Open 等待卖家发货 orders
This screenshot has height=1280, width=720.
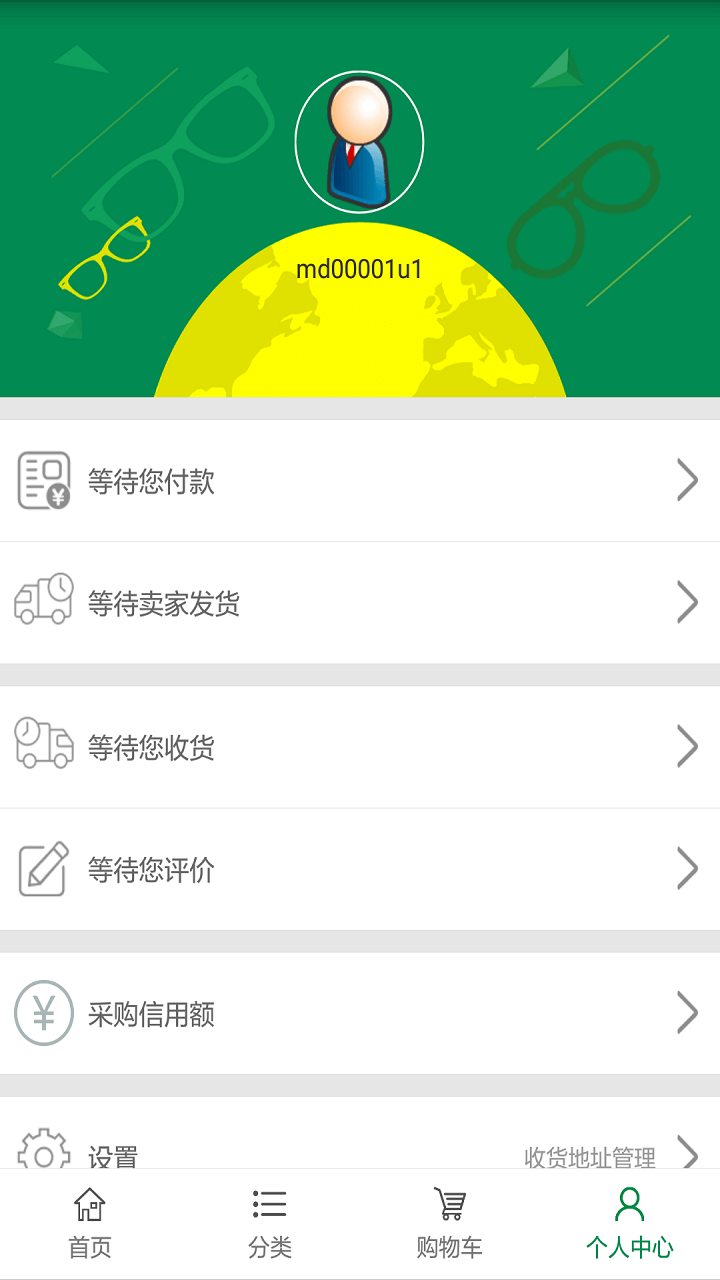pos(360,603)
